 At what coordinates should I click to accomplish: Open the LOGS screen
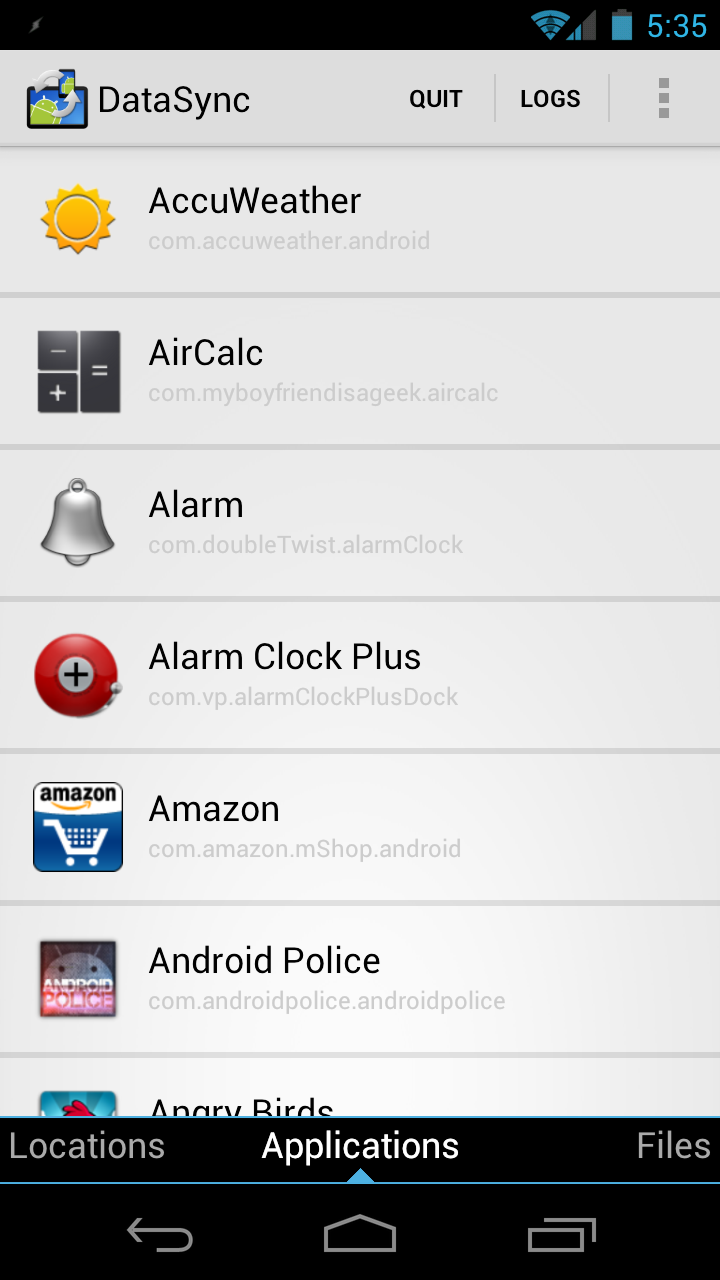pyautogui.click(x=550, y=99)
